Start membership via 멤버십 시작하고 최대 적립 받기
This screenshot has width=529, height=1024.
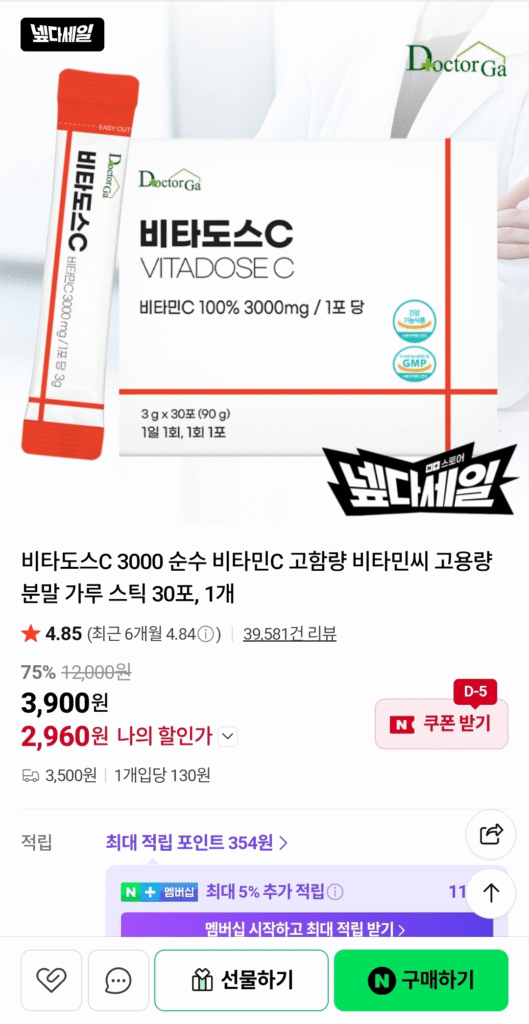coord(306,929)
